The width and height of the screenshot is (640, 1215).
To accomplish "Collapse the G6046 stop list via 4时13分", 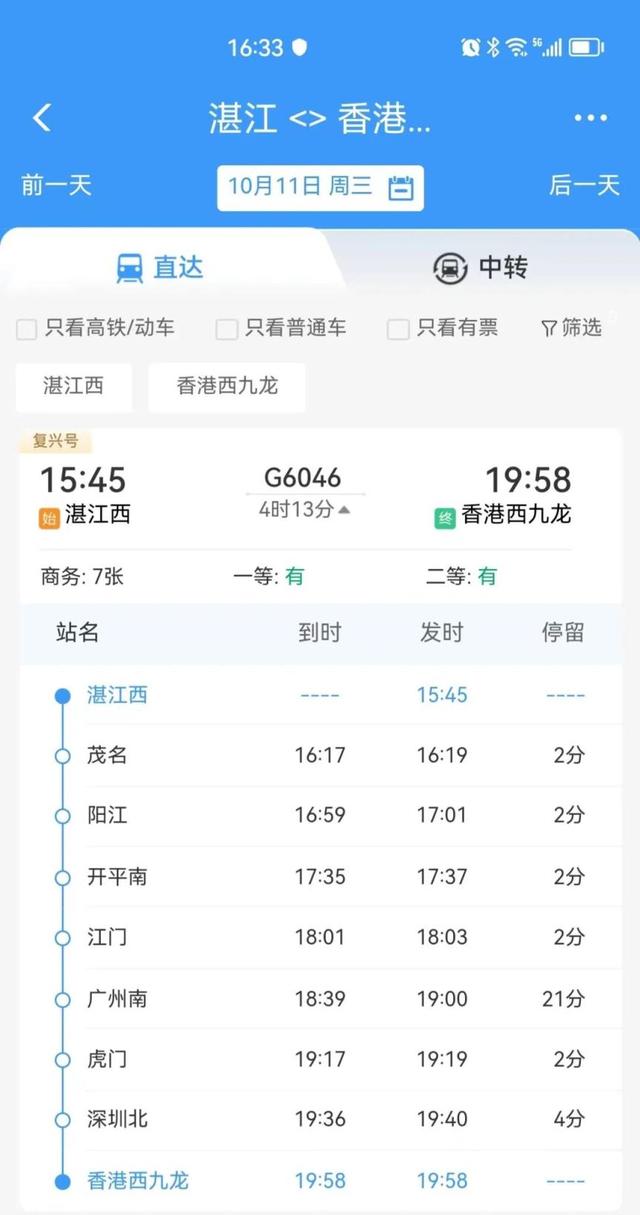I will tap(305, 509).
